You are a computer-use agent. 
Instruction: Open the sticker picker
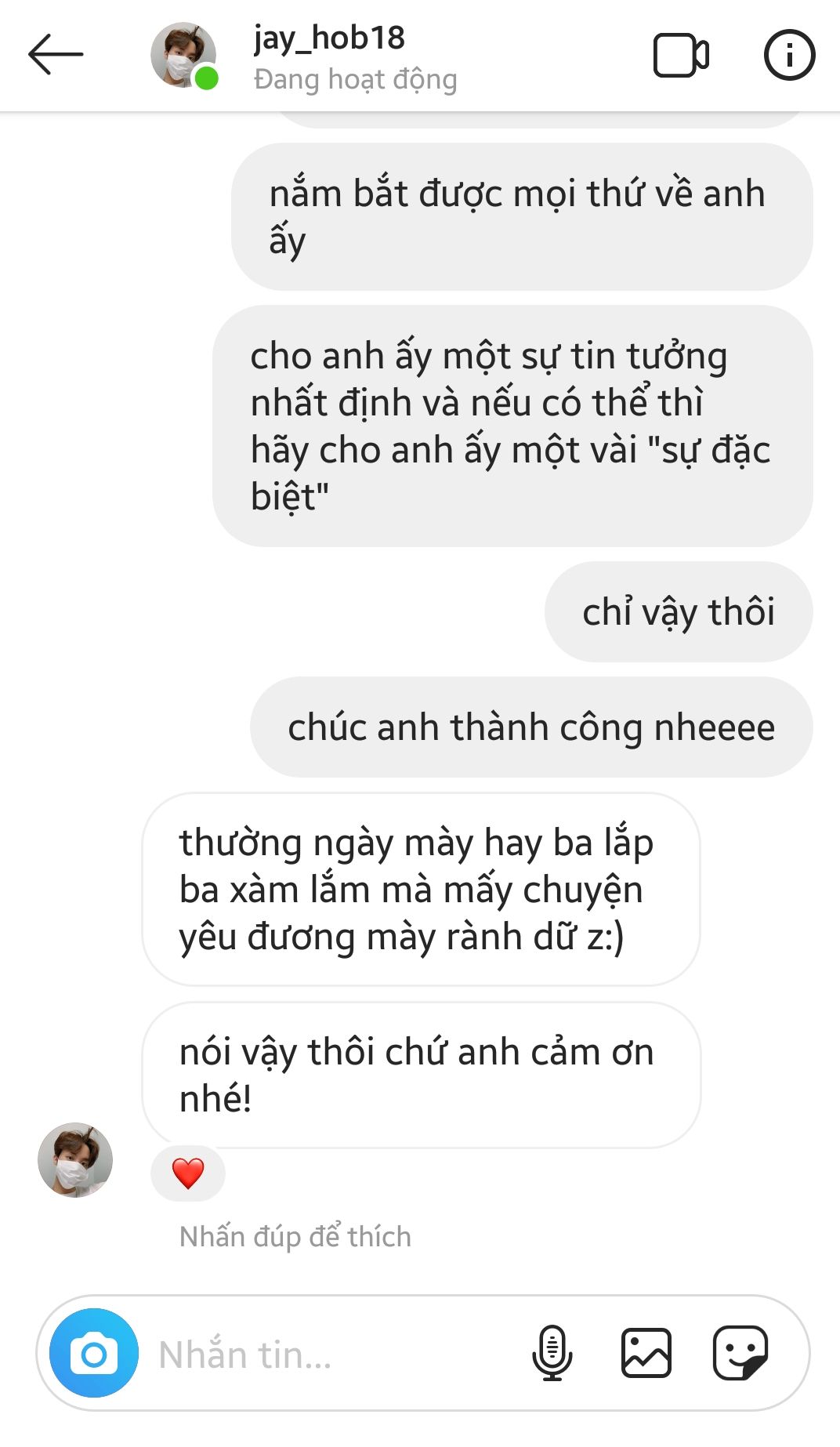pos(740,1353)
